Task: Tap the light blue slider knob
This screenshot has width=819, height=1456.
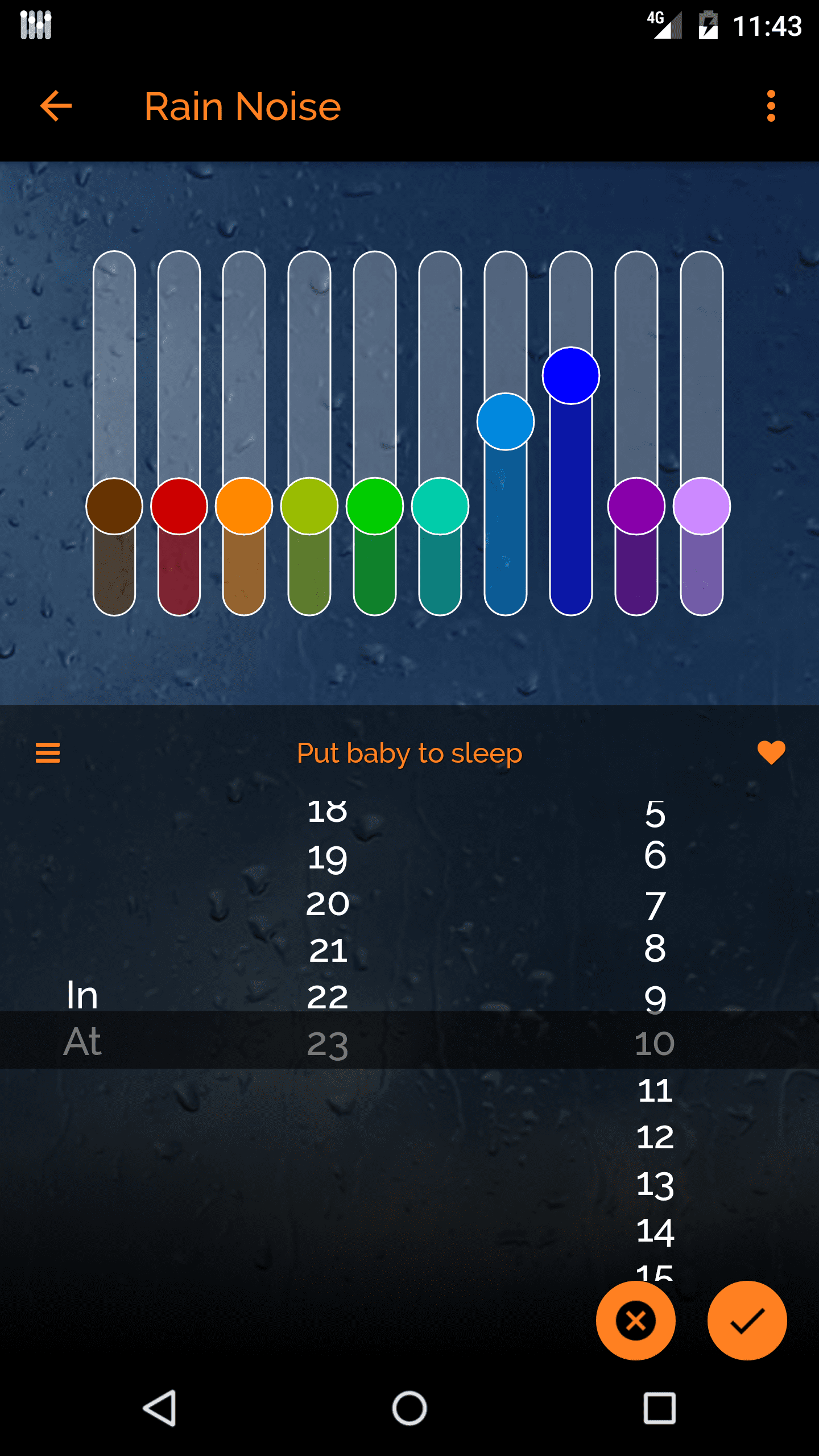Action: point(506,421)
